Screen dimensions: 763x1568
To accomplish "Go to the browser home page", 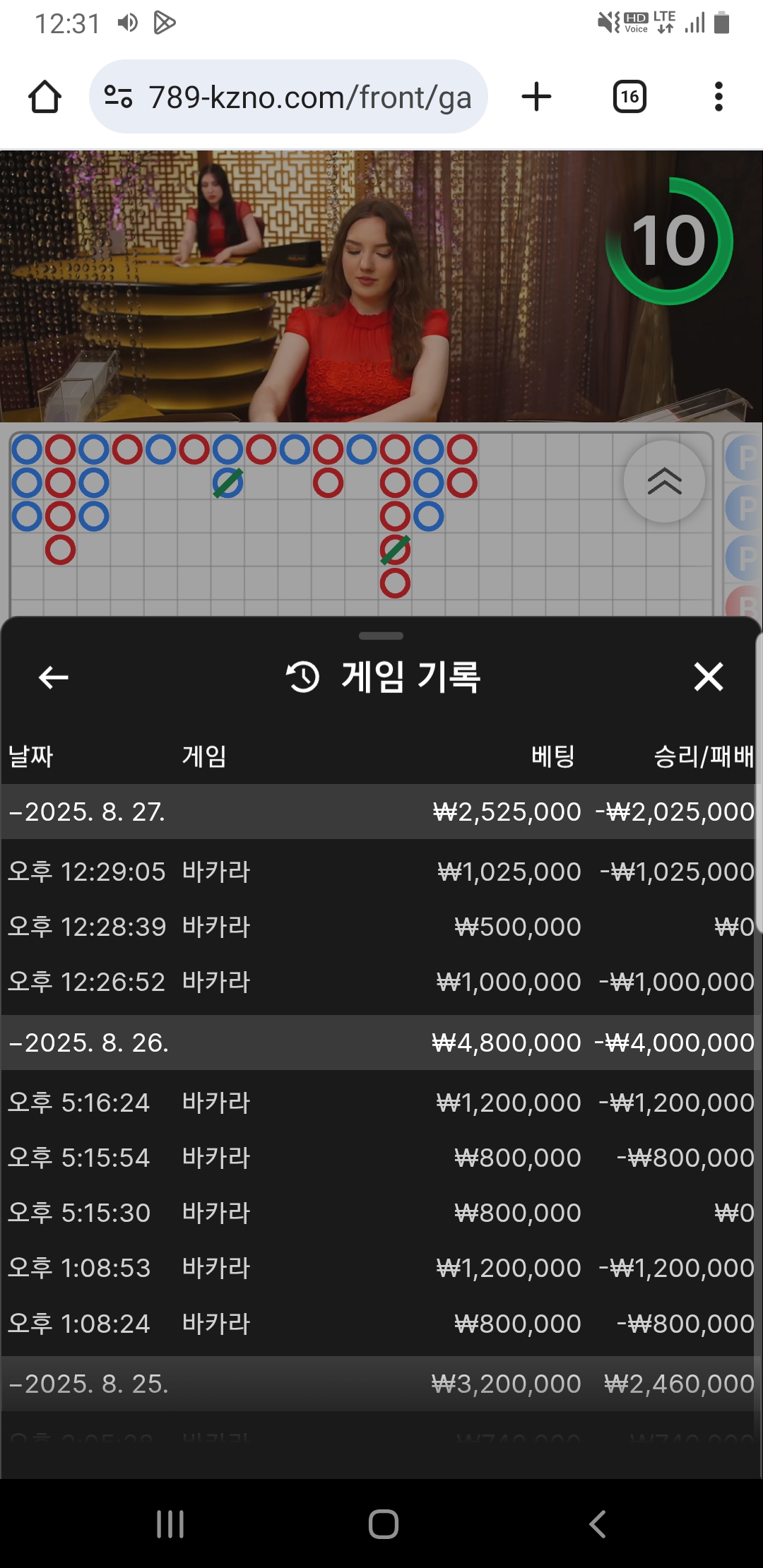I will [45, 97].
